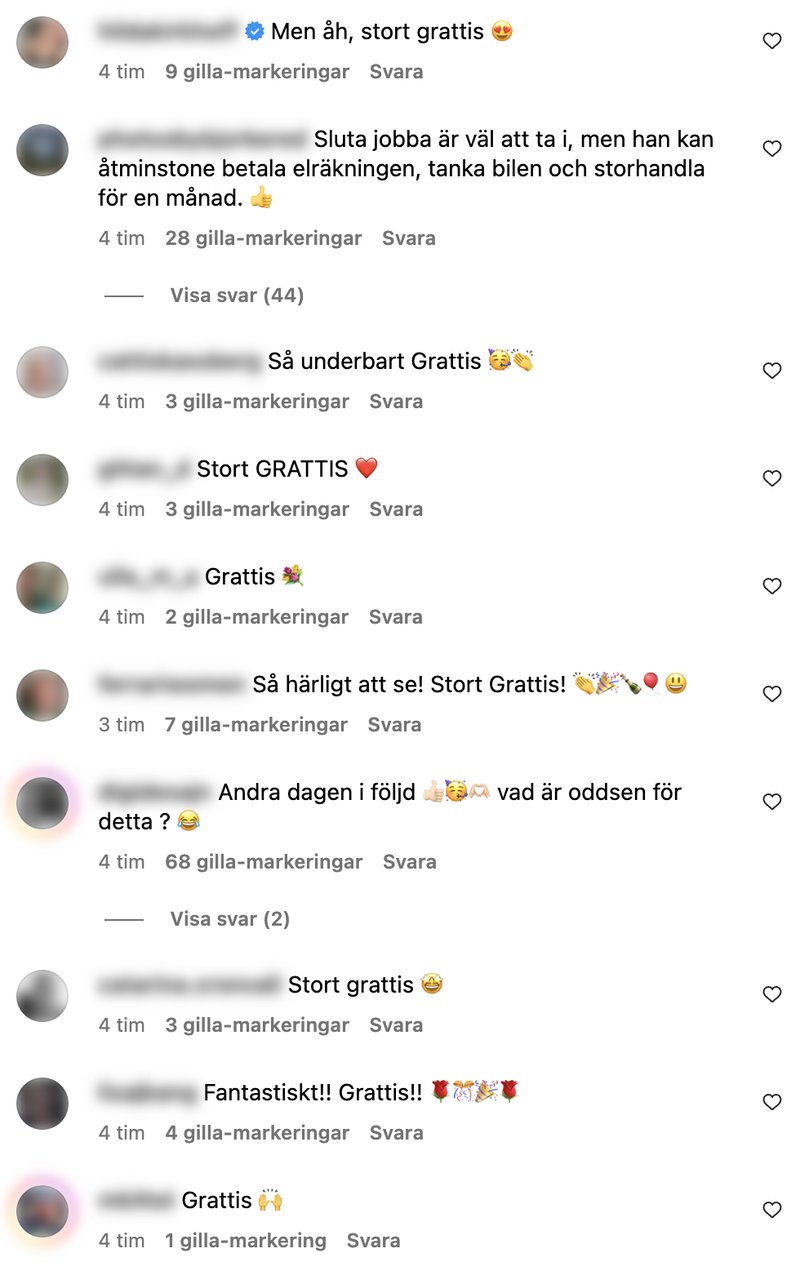Open the profile picture beside 'Men åh' comment
This screenshot has width=800, height=1271.
click(43, 43)
